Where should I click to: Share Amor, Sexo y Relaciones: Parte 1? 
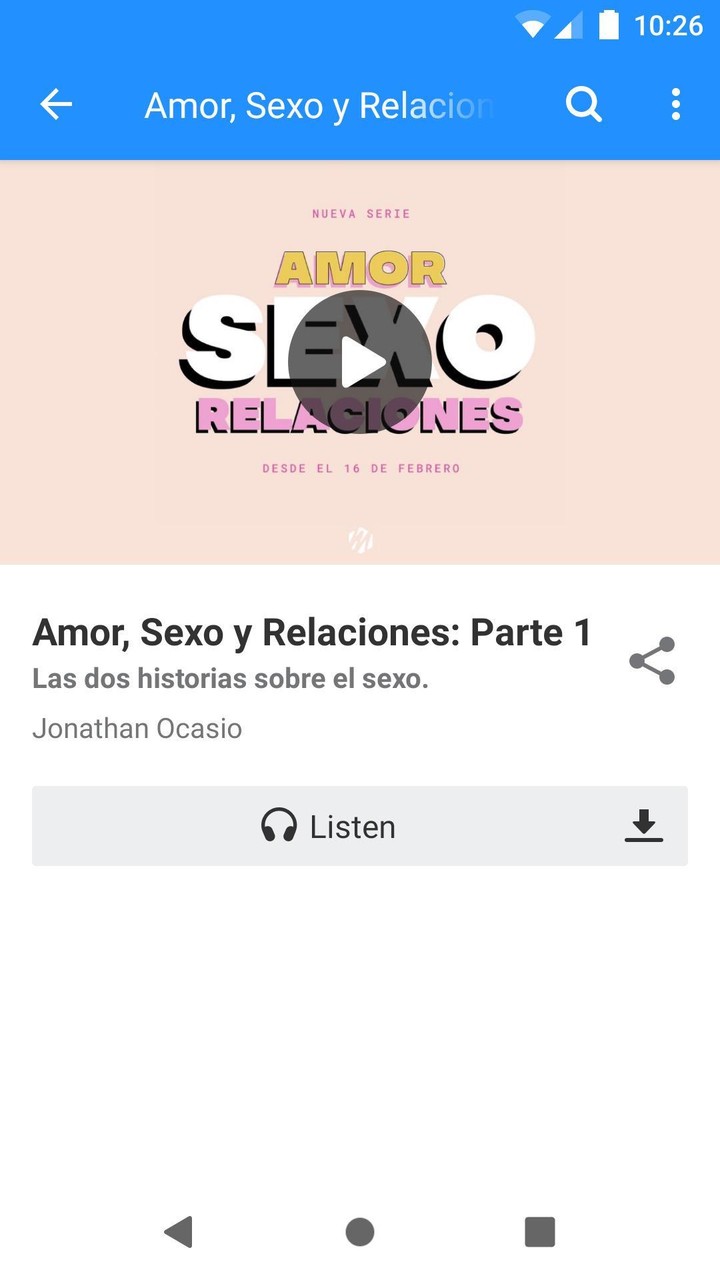(x=652, y=661)
